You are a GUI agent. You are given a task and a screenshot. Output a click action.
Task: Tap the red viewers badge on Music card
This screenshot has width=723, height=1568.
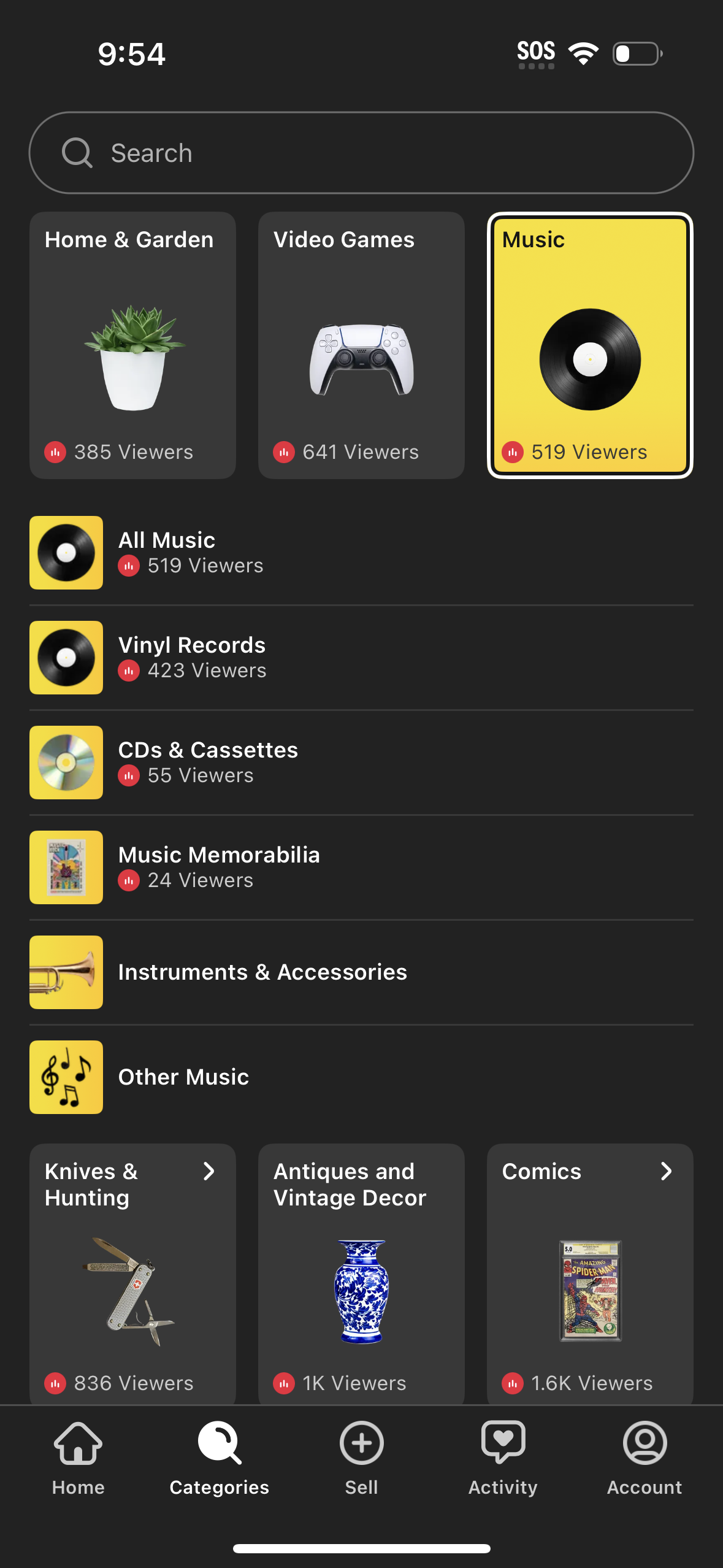click(512, 452)
